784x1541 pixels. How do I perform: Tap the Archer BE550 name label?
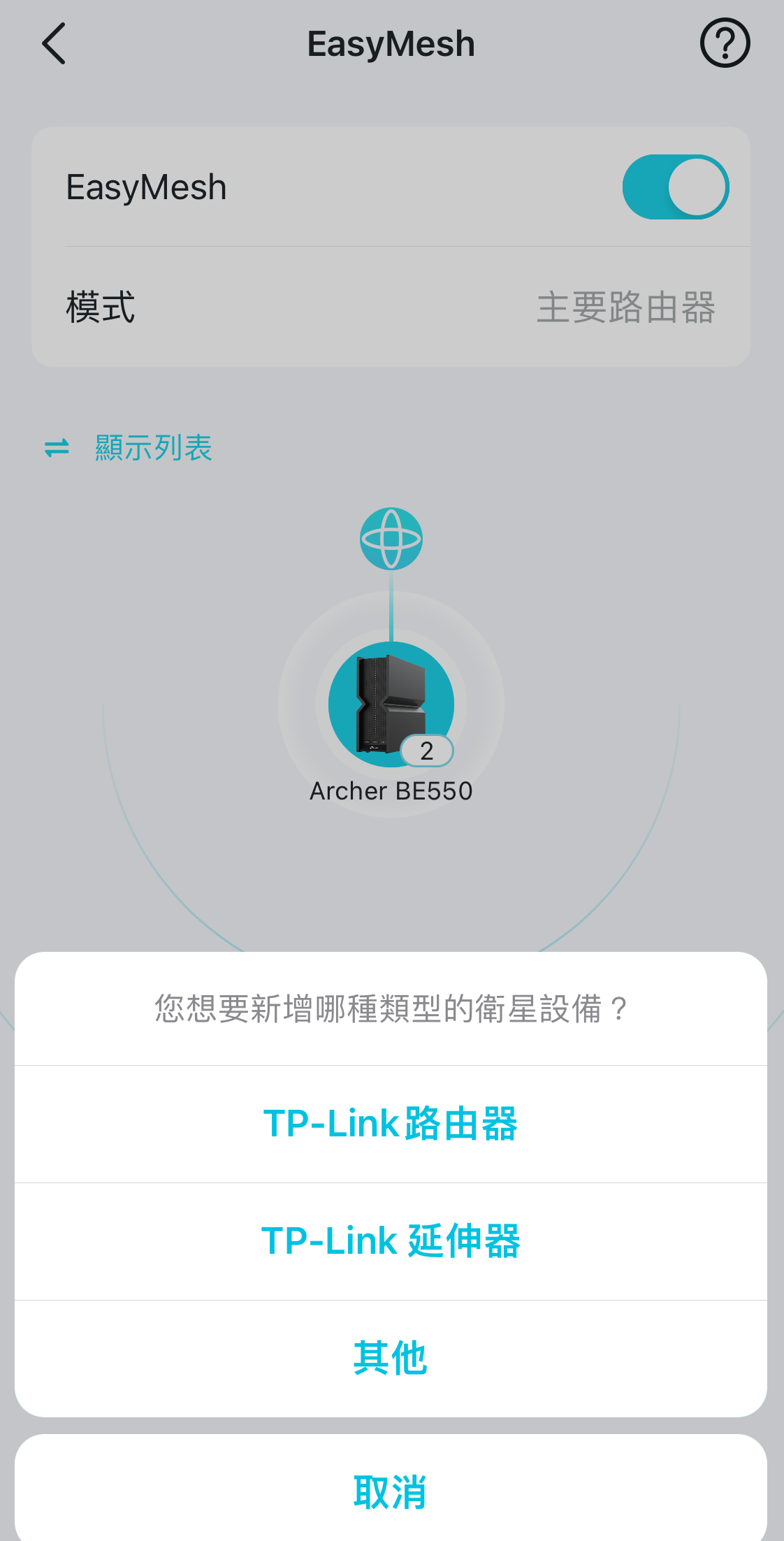click(x=392, y=791)
